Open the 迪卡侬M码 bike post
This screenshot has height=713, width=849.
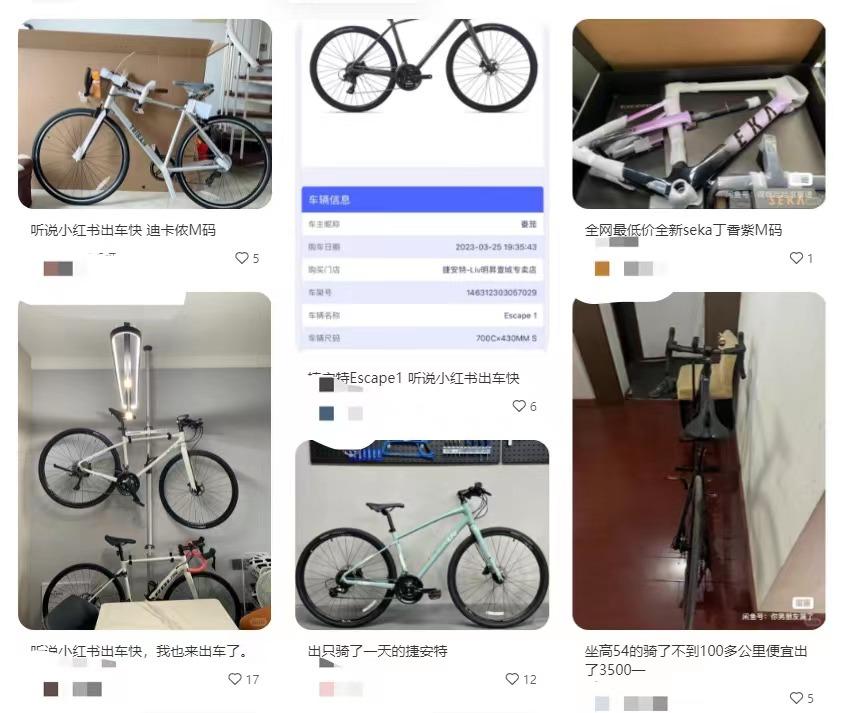(145, 114)
